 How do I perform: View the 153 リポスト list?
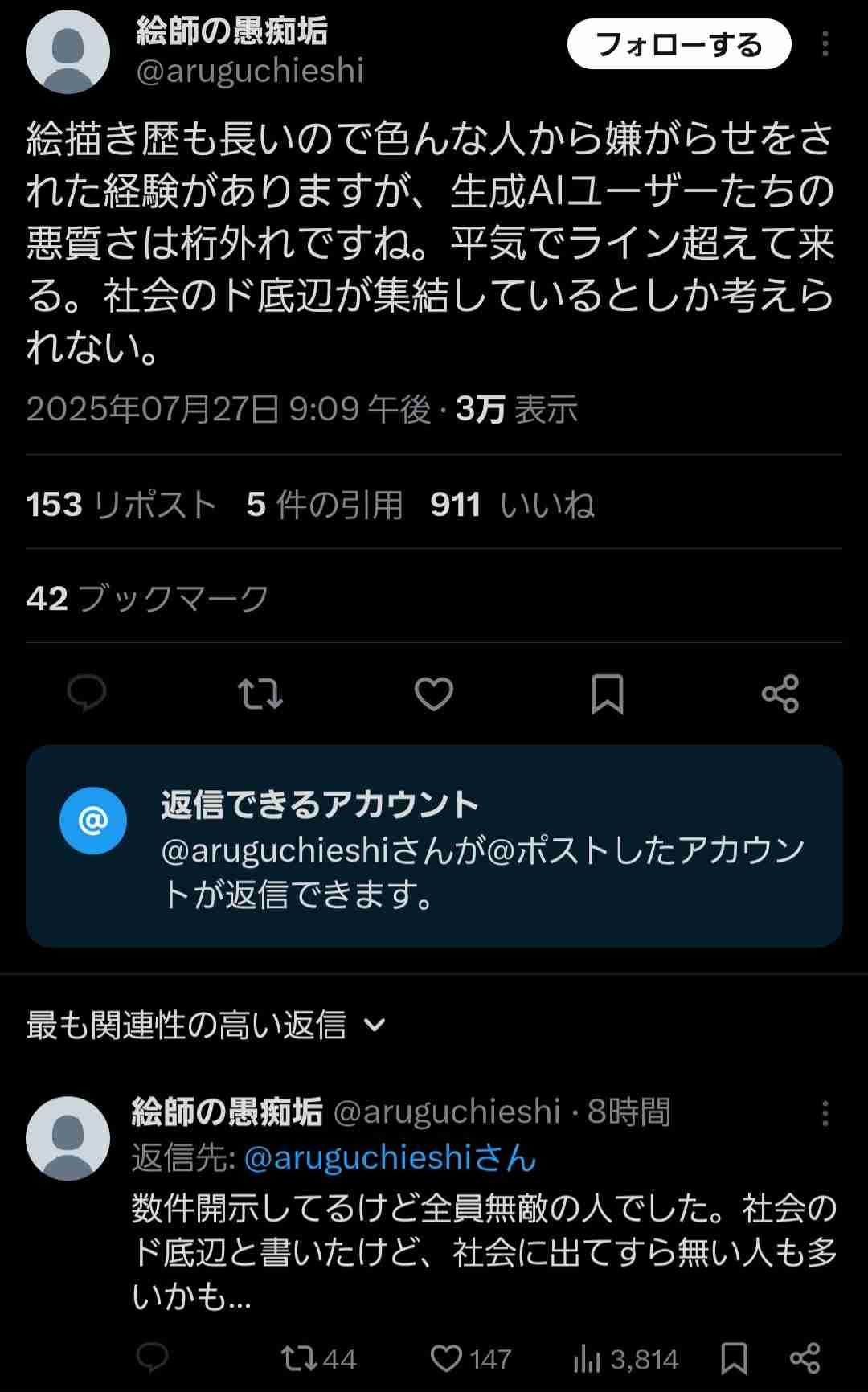(121, 505)
